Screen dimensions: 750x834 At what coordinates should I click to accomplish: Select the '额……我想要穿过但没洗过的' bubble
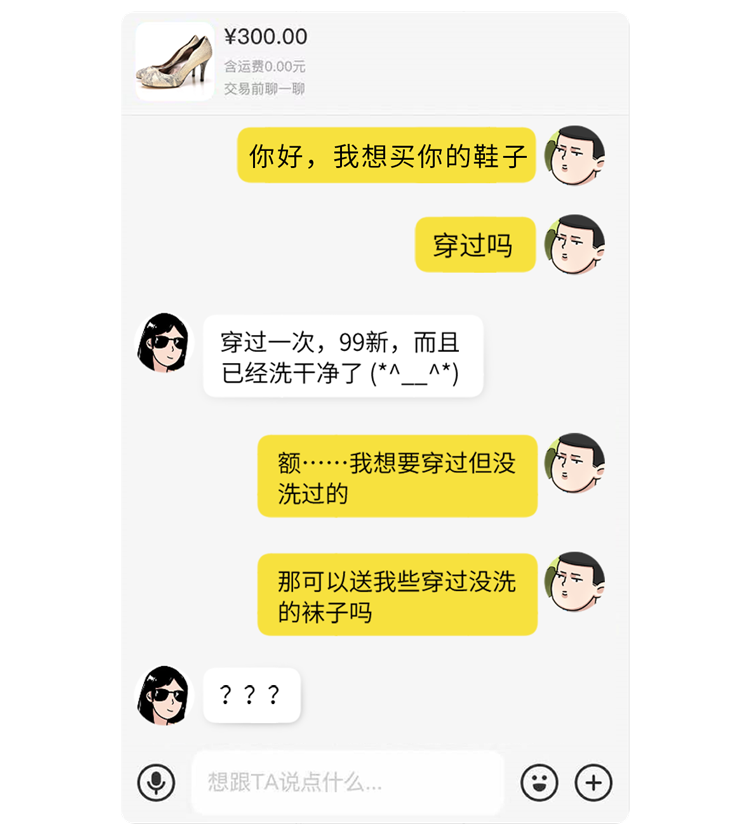(x=397, y=475)
